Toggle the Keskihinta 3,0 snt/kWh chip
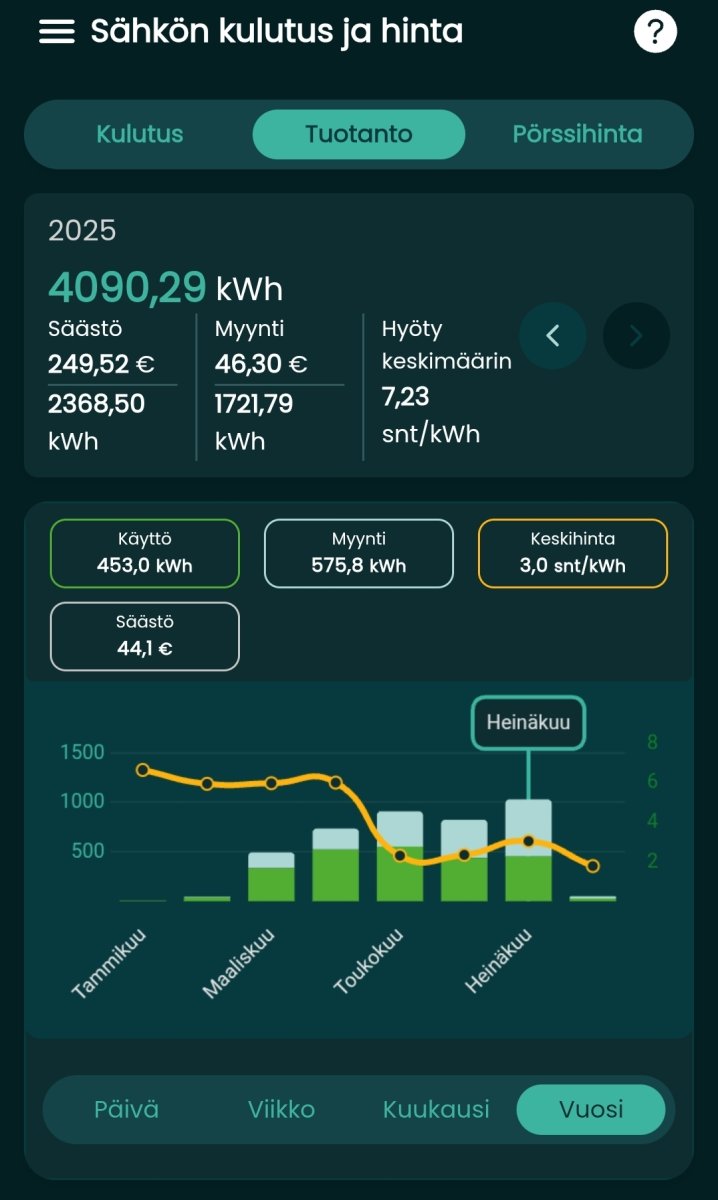The height and width of the screenshot is (1200, 718). 572,553
